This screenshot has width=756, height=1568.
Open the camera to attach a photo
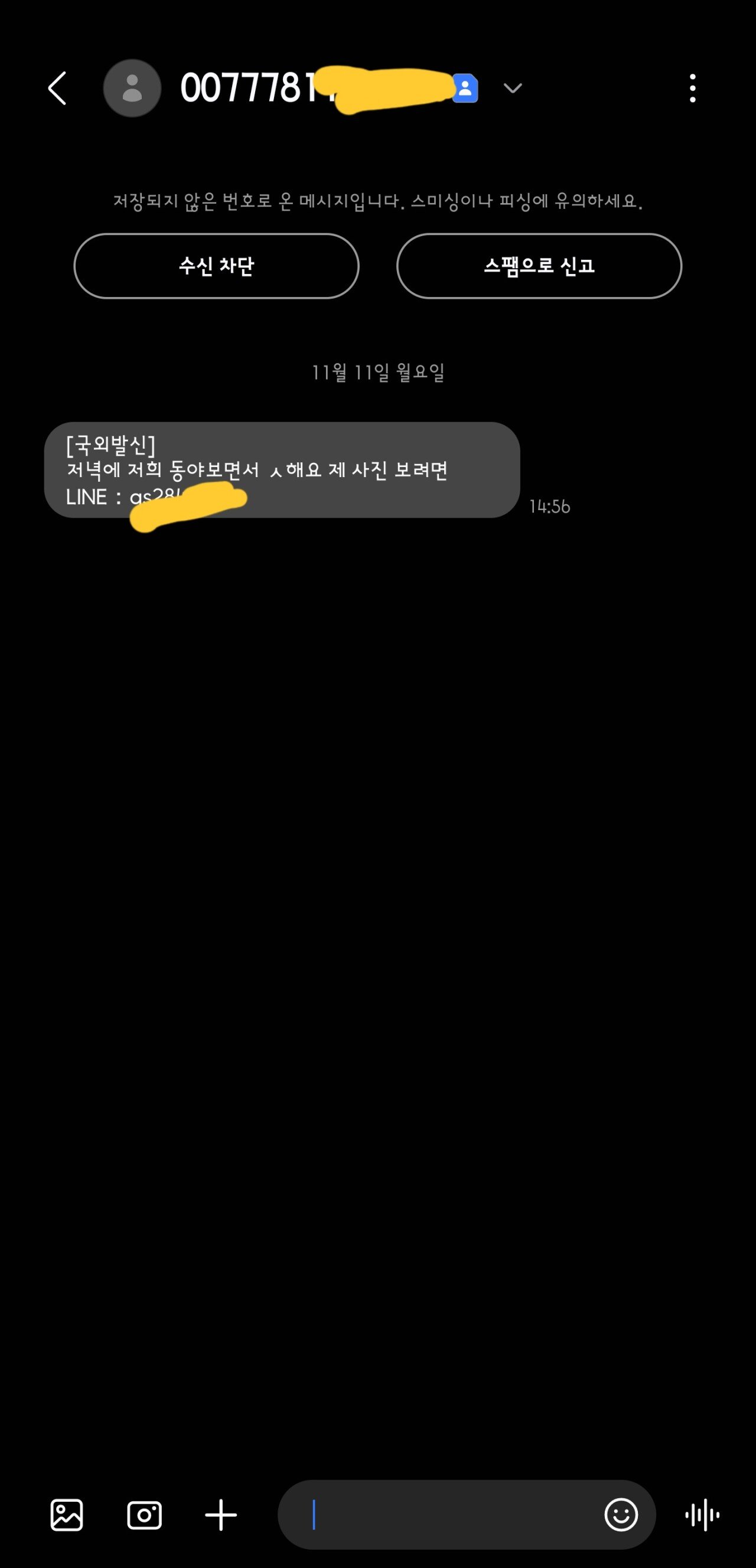tap(144, 1515)
